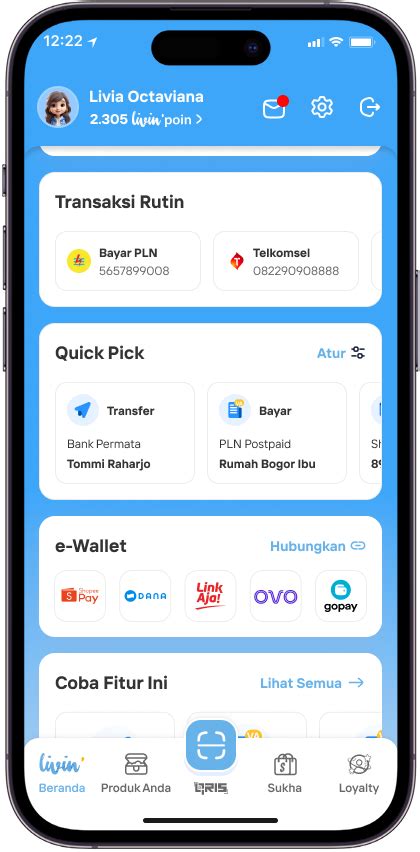This screenshot has width=420, height=852.
Task: Choose the LinkAja e-wallet
Action: (x=210, y=596)
